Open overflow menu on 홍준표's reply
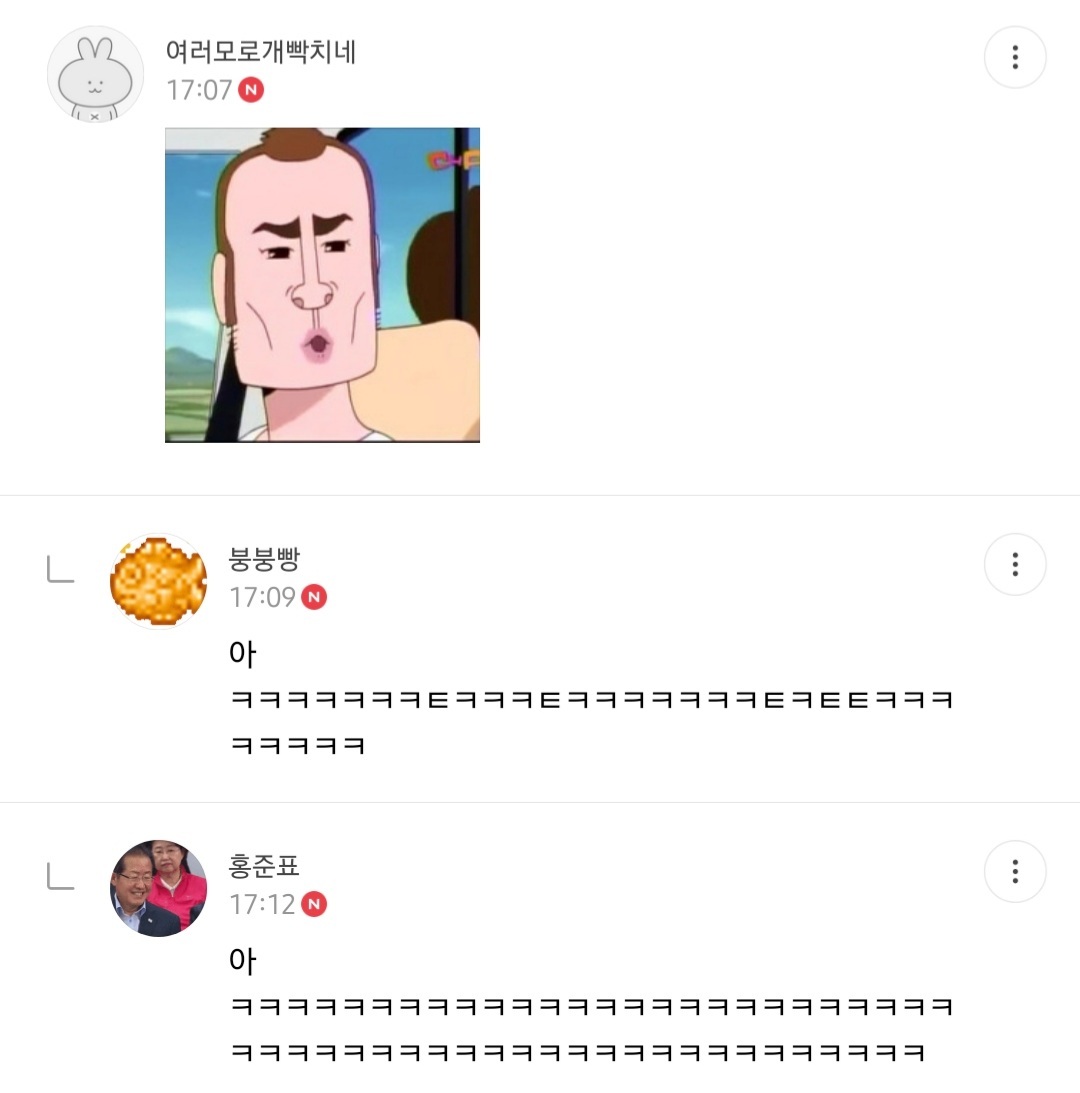1080x1093 pixels. coord(1015,872)
